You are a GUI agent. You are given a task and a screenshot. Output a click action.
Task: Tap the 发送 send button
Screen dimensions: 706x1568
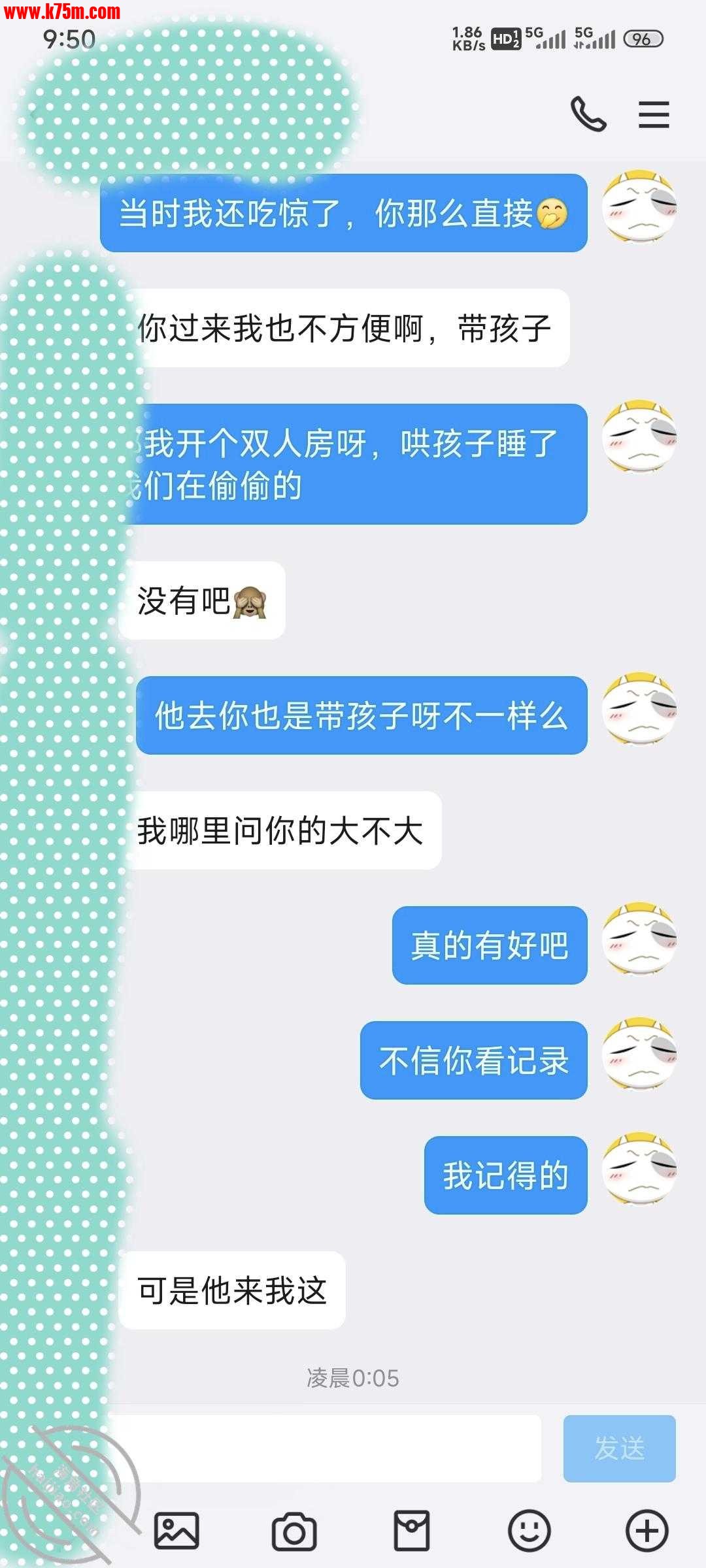(x=619, y=1448)
